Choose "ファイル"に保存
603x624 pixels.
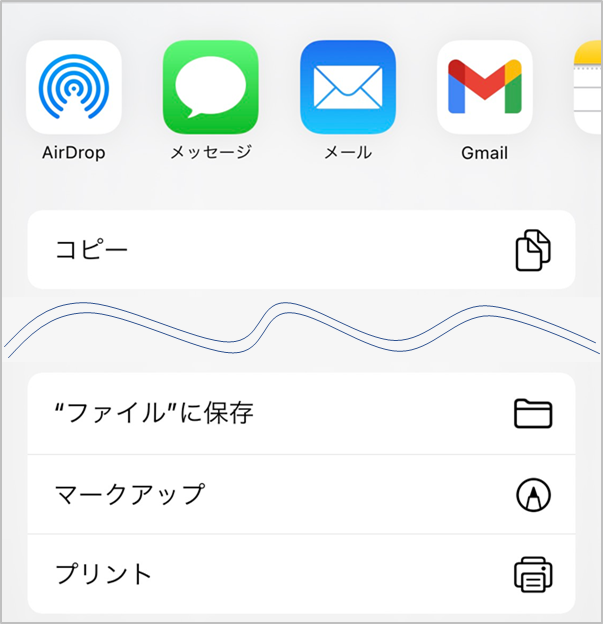pos(301,413)
